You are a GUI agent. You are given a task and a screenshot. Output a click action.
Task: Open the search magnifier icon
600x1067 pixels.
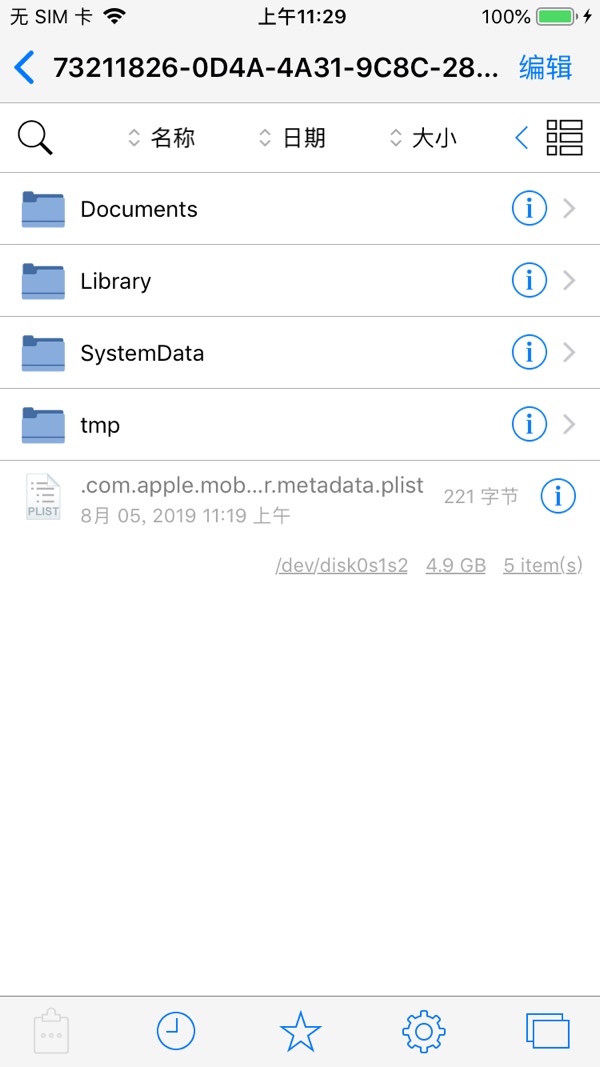[x=35, y=137]
